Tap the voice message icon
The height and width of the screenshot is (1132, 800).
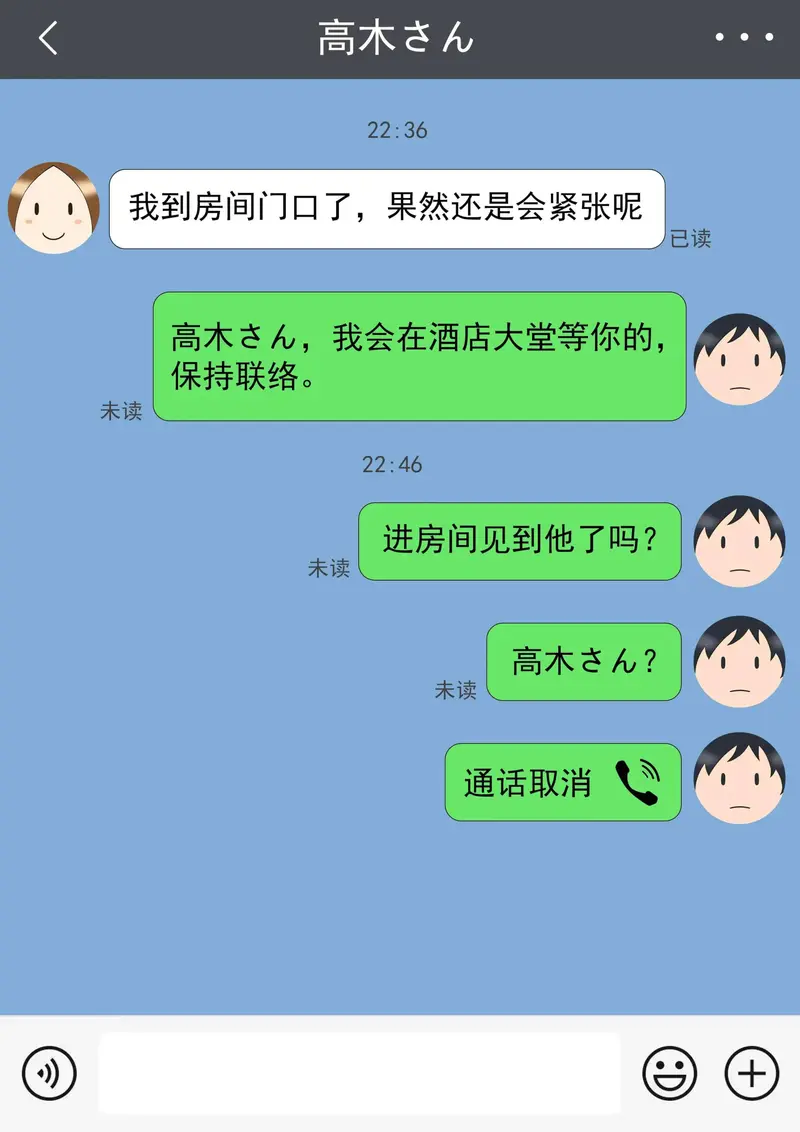point(49,1074)
